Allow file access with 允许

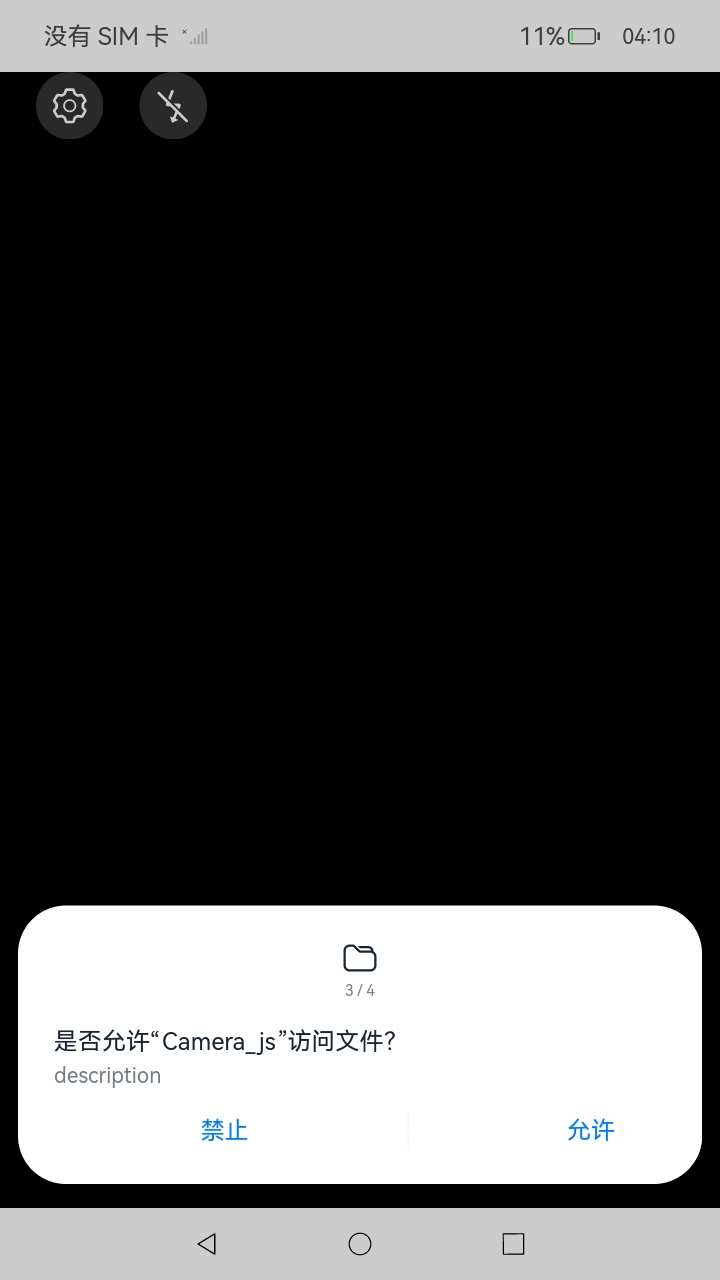(x=590, y=1130)
